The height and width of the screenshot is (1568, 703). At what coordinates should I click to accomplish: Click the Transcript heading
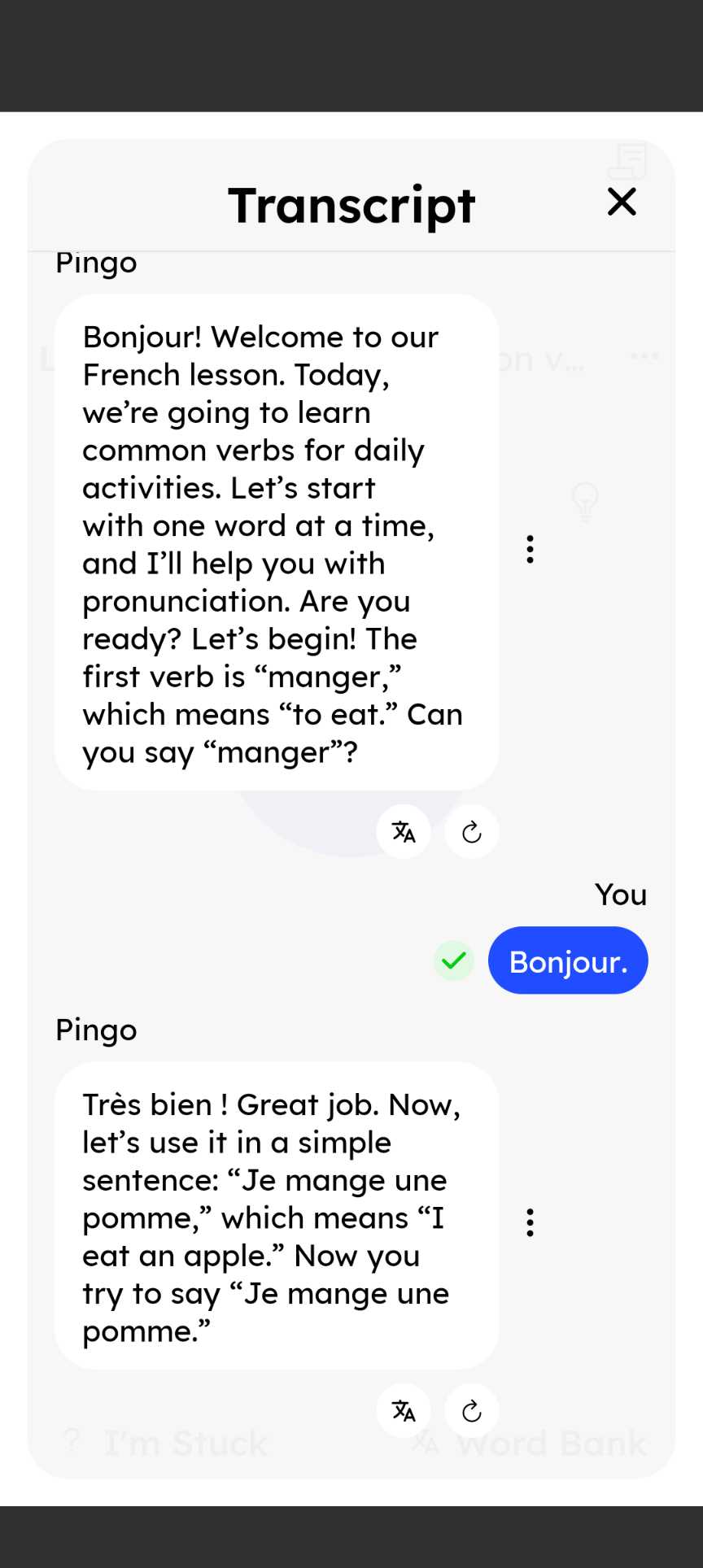click(351, 205)
